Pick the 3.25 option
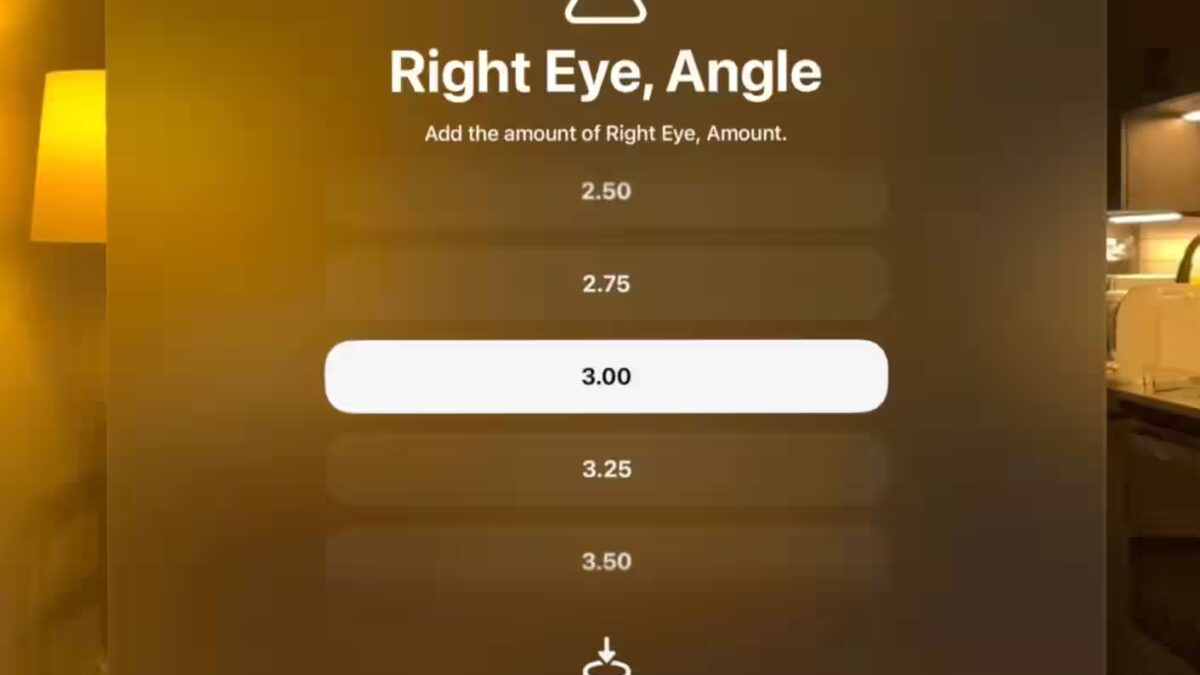This screenshot has height=675, width=1200. [606, 469]
